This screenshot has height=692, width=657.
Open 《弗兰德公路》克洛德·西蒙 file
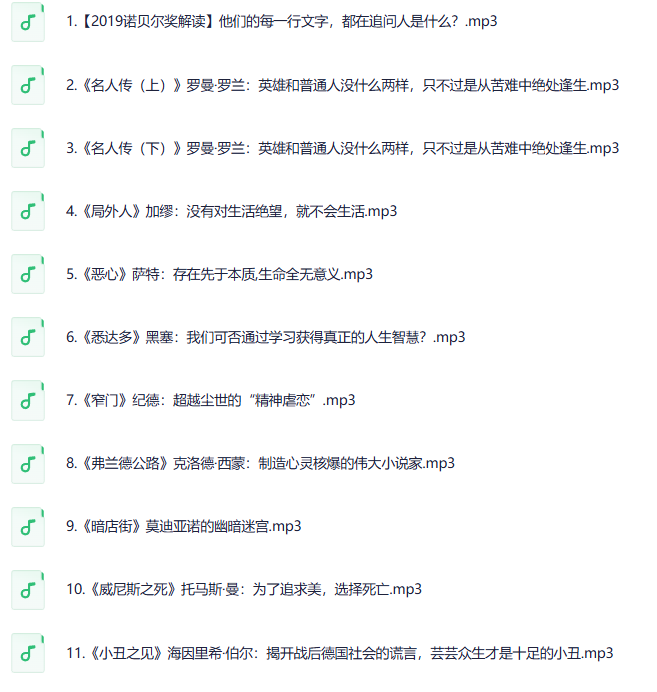(x=260, y=463)
